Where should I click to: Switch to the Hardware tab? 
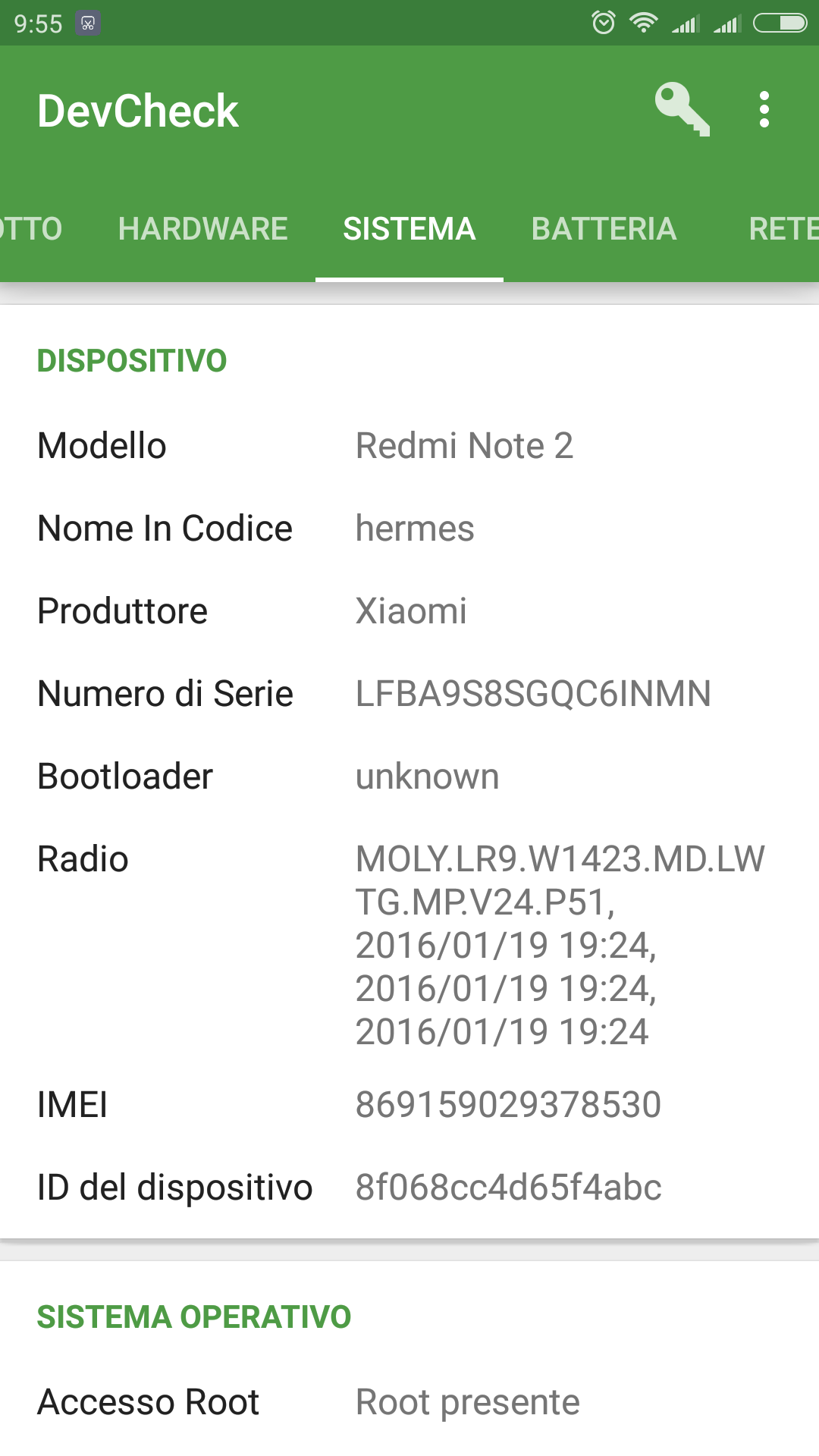click(203, 229)
